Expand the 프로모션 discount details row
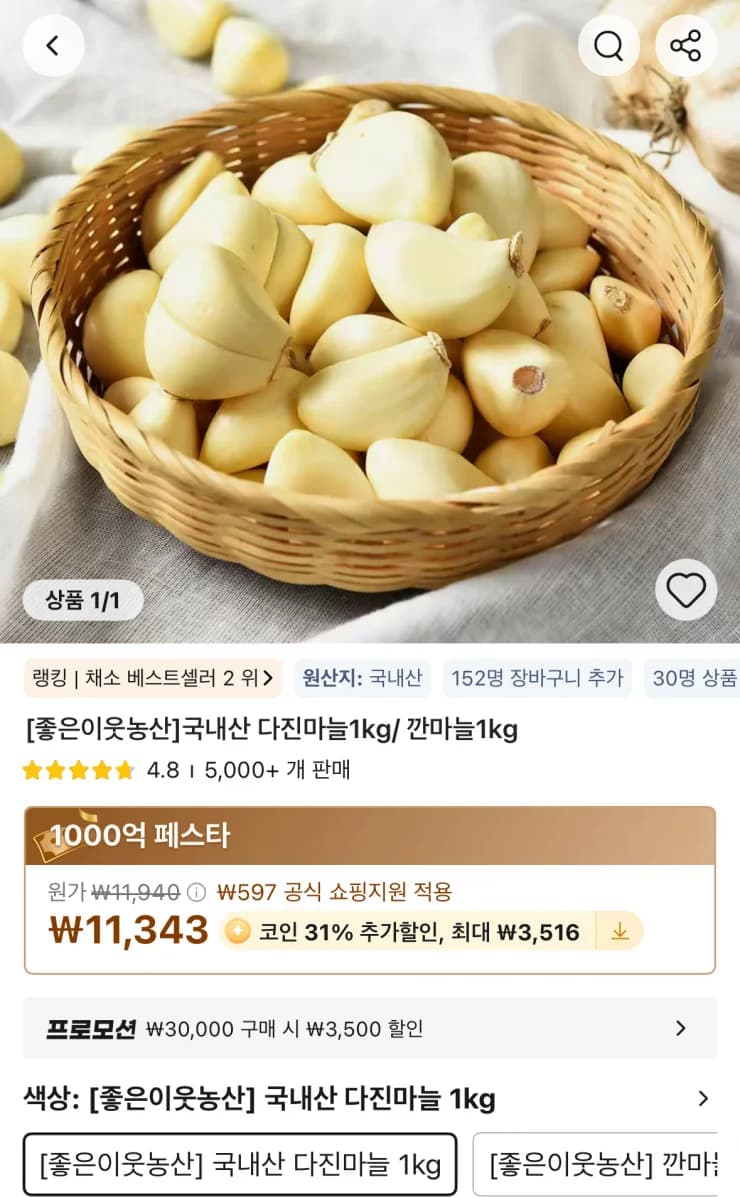Screen dimensions: 740x1197 (370, 1027)
